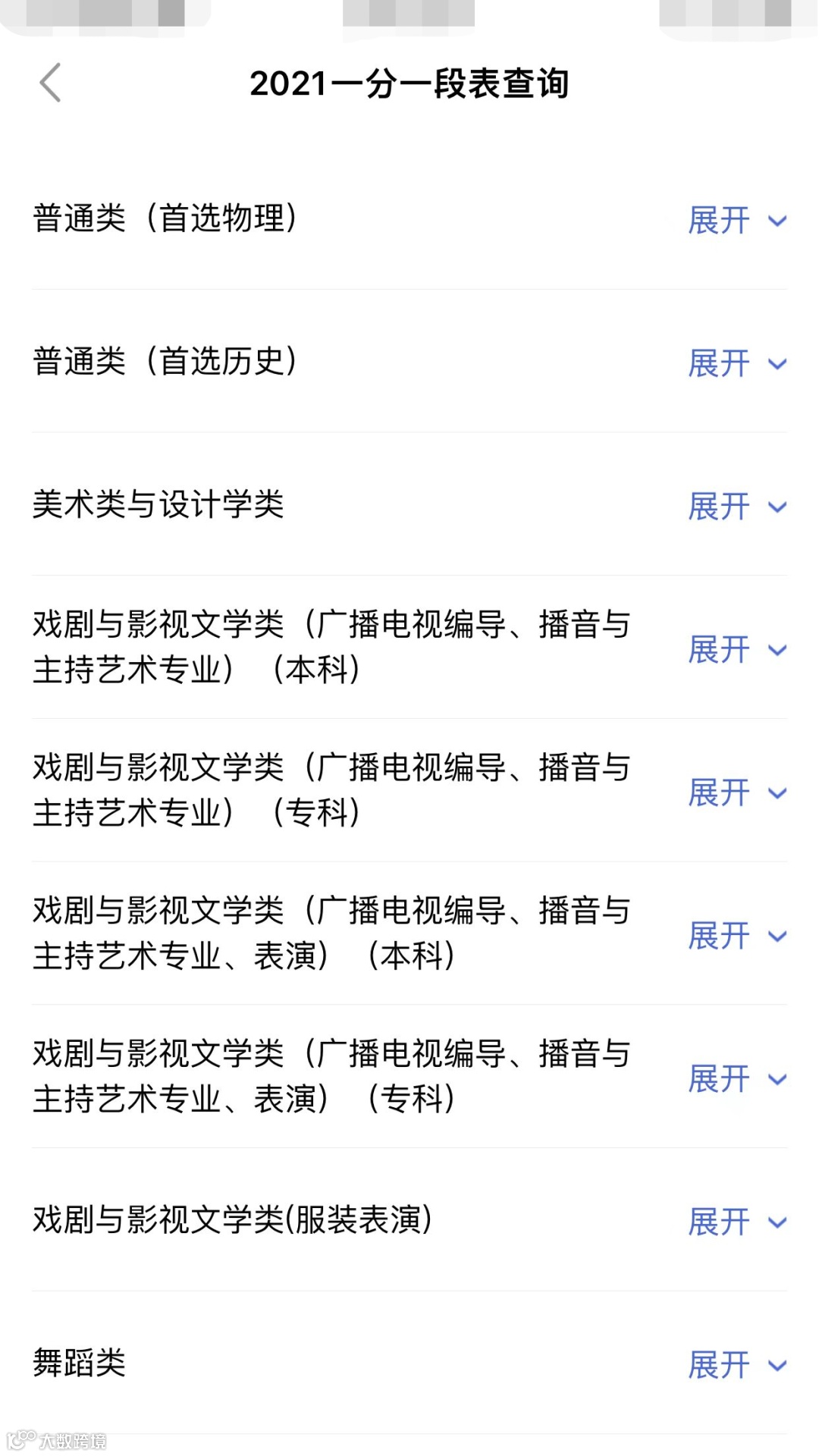Expand 美术类与设计学类 section
Viewport: 819px width, 1456px height.
[x=736, y=507]
